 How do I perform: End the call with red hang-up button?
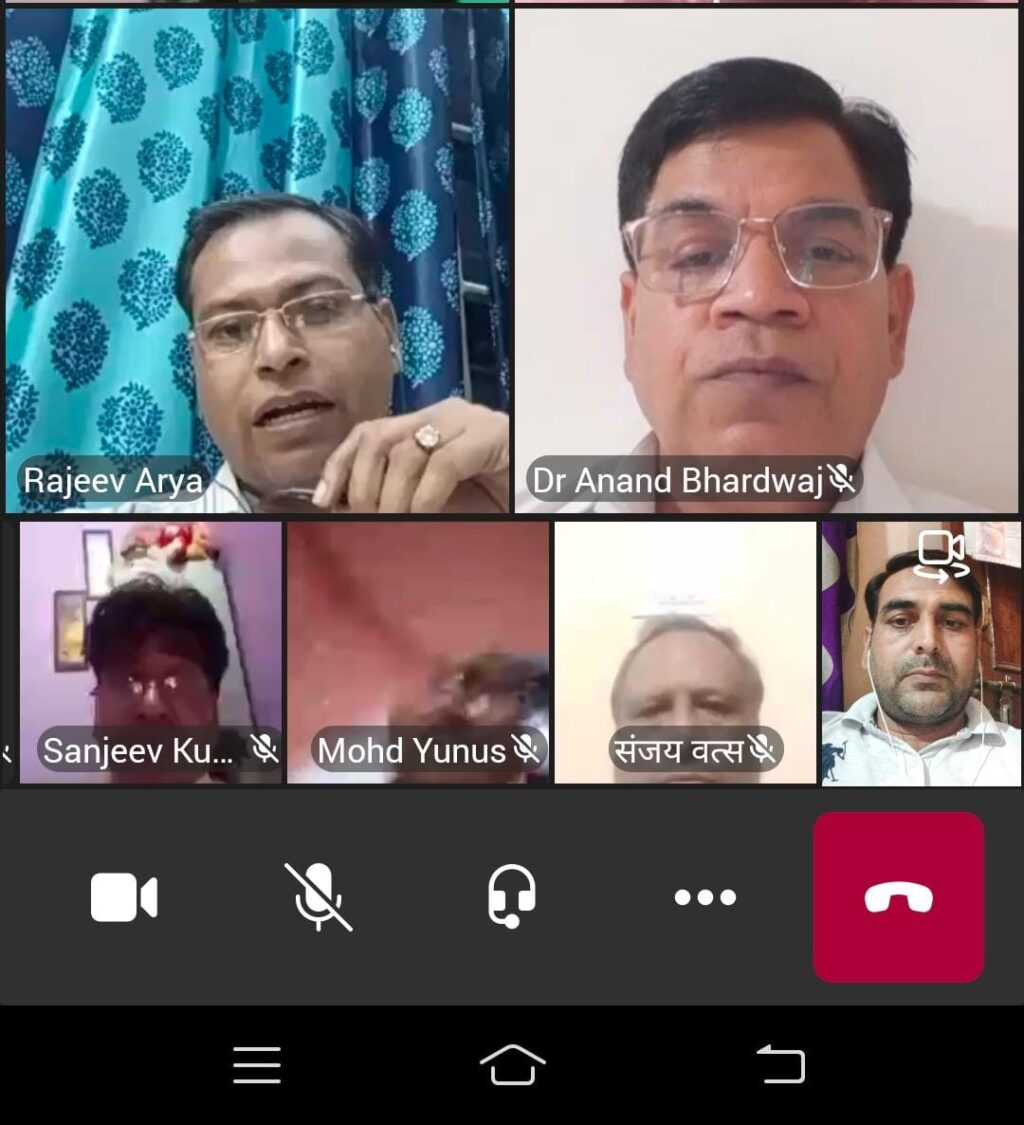[898, 897]
